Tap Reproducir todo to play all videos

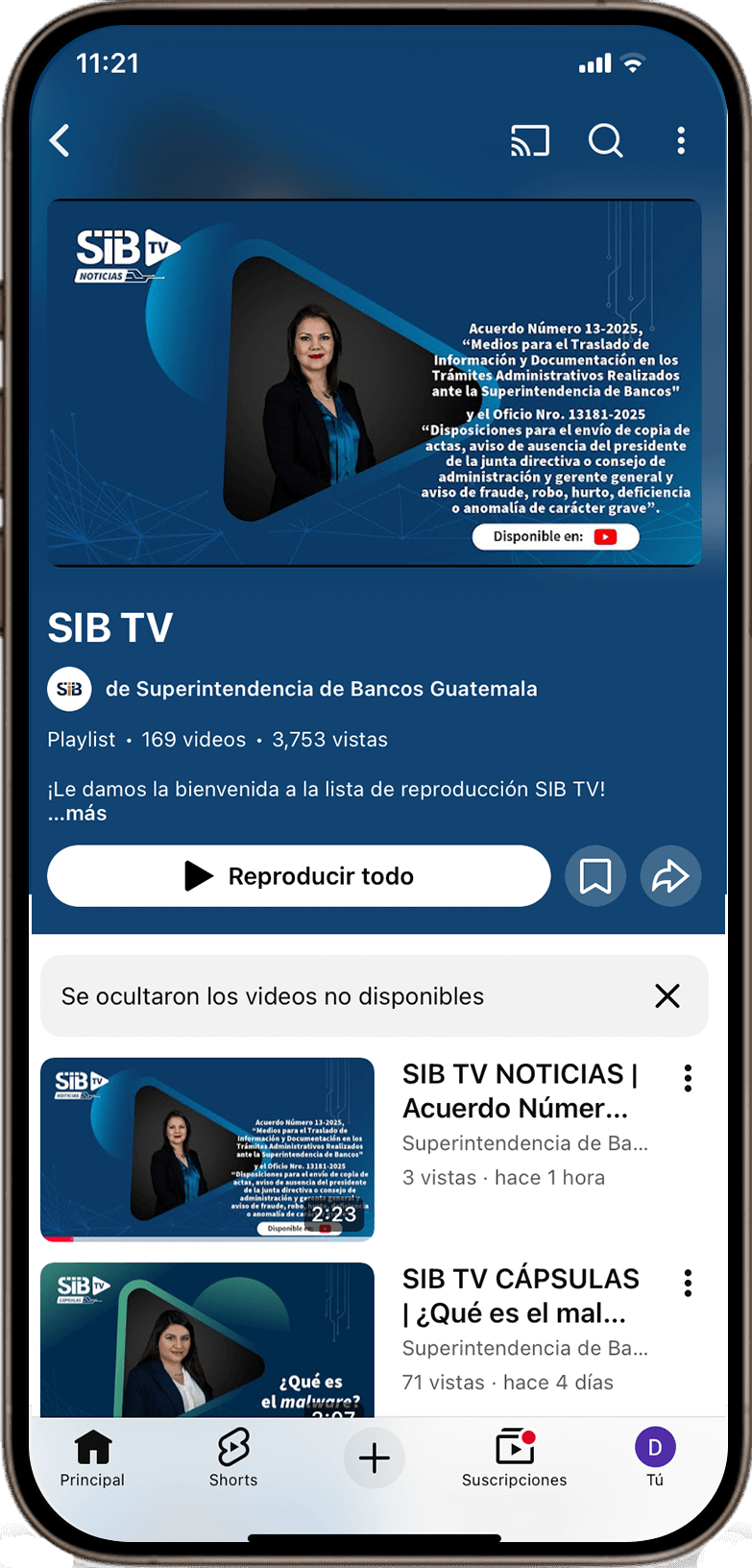point(299,876)
